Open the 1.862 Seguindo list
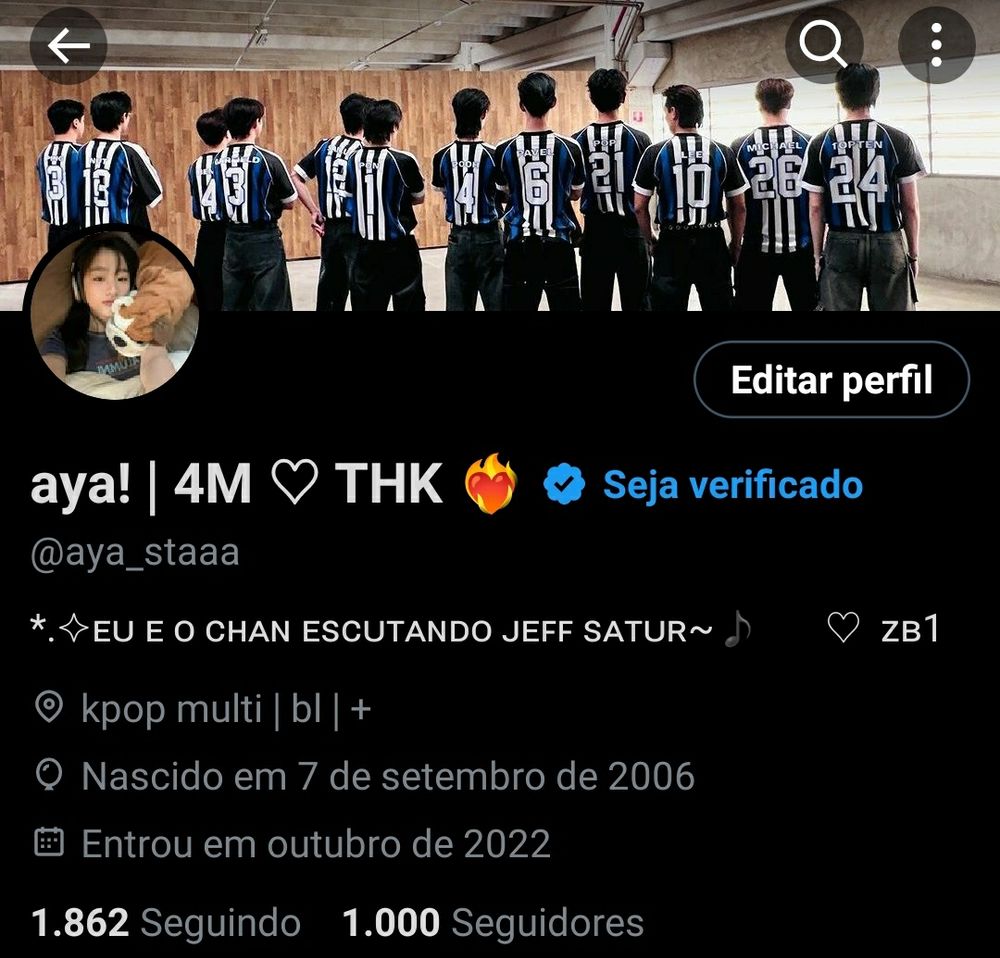 click(x=166, y=923)
